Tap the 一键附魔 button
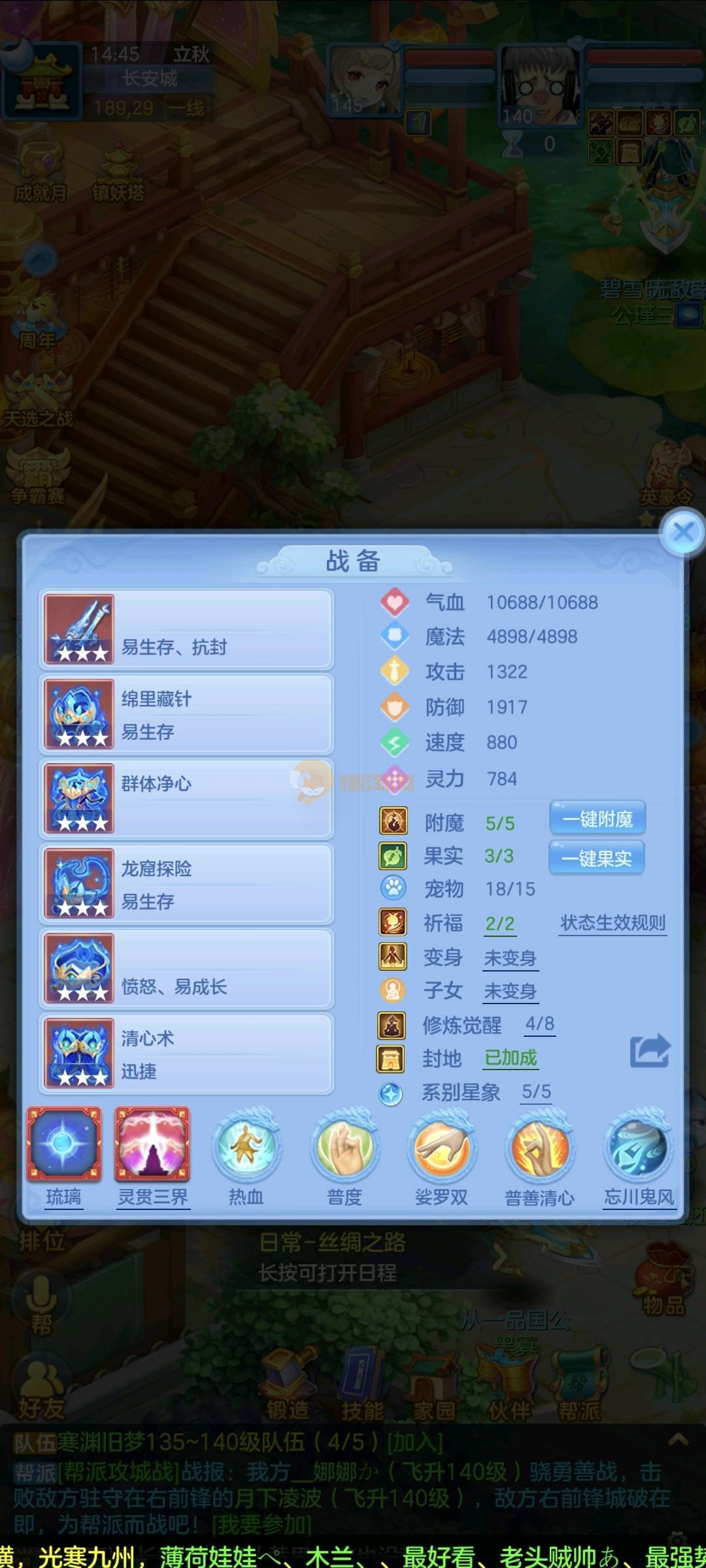This screenshot has width=706, height=1568. click(x=597, y=819)
